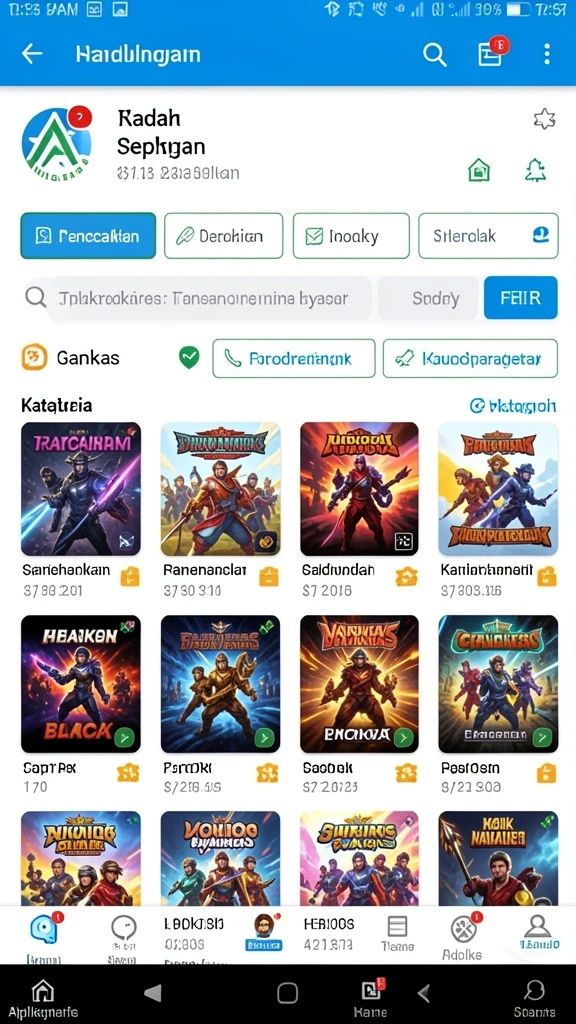576x1024 pixels.
Task: Open the Tlaene bottom tab
Action: [x=397, y=934]
